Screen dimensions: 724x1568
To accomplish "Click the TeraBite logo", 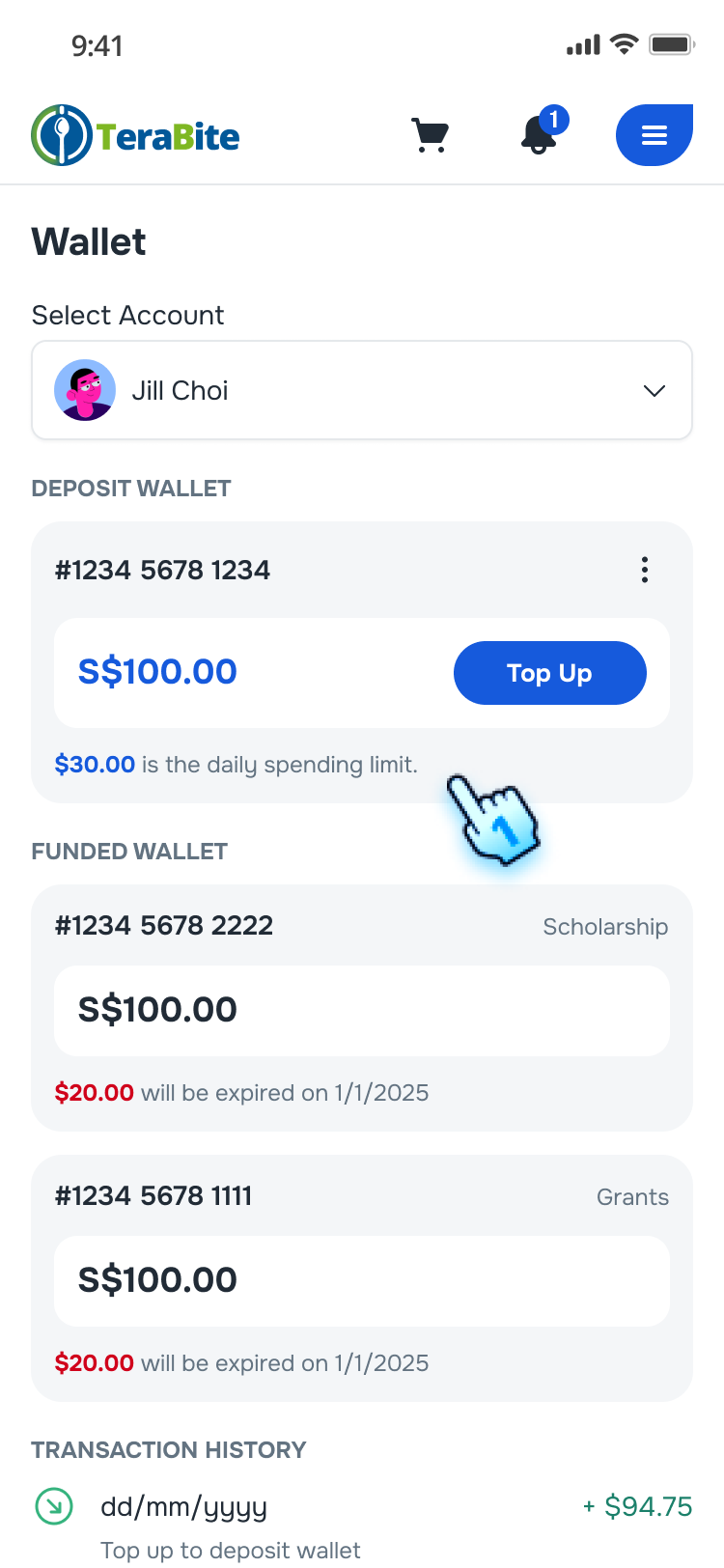I will point(134,135).
